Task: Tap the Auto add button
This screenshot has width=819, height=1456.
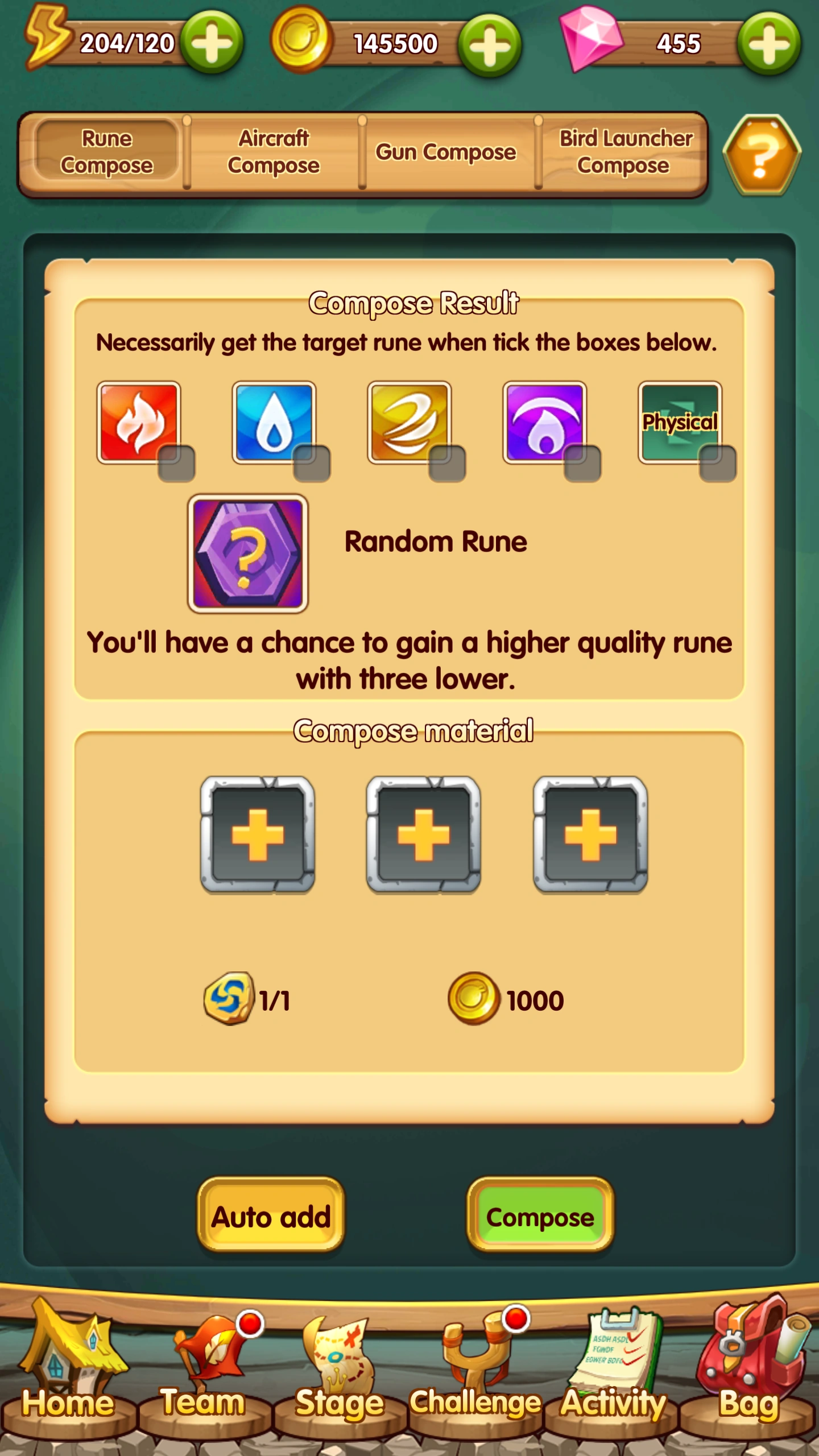Action: tap(271, 1215)
